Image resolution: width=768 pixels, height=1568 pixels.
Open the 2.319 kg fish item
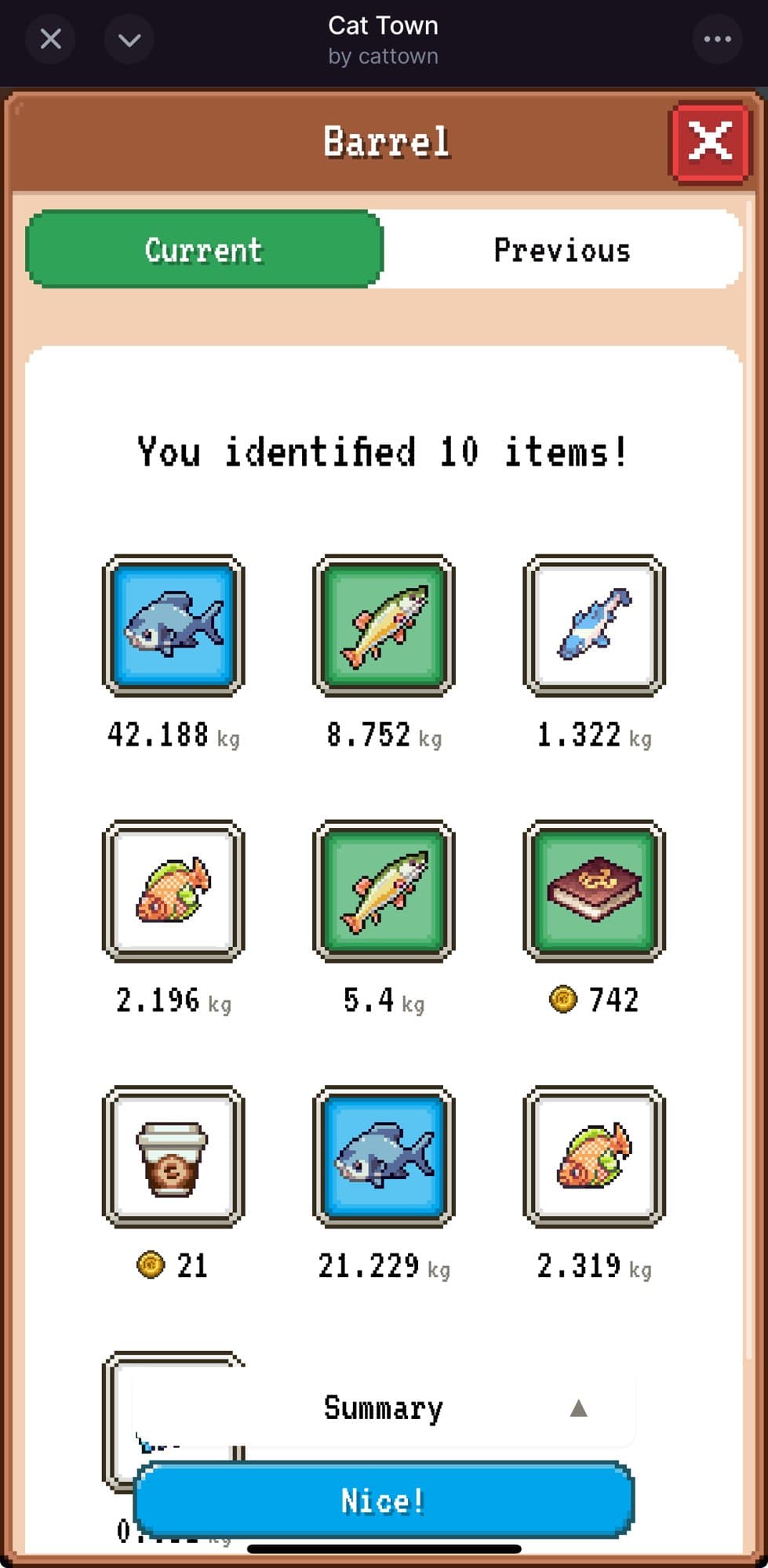click(594, 1157)
